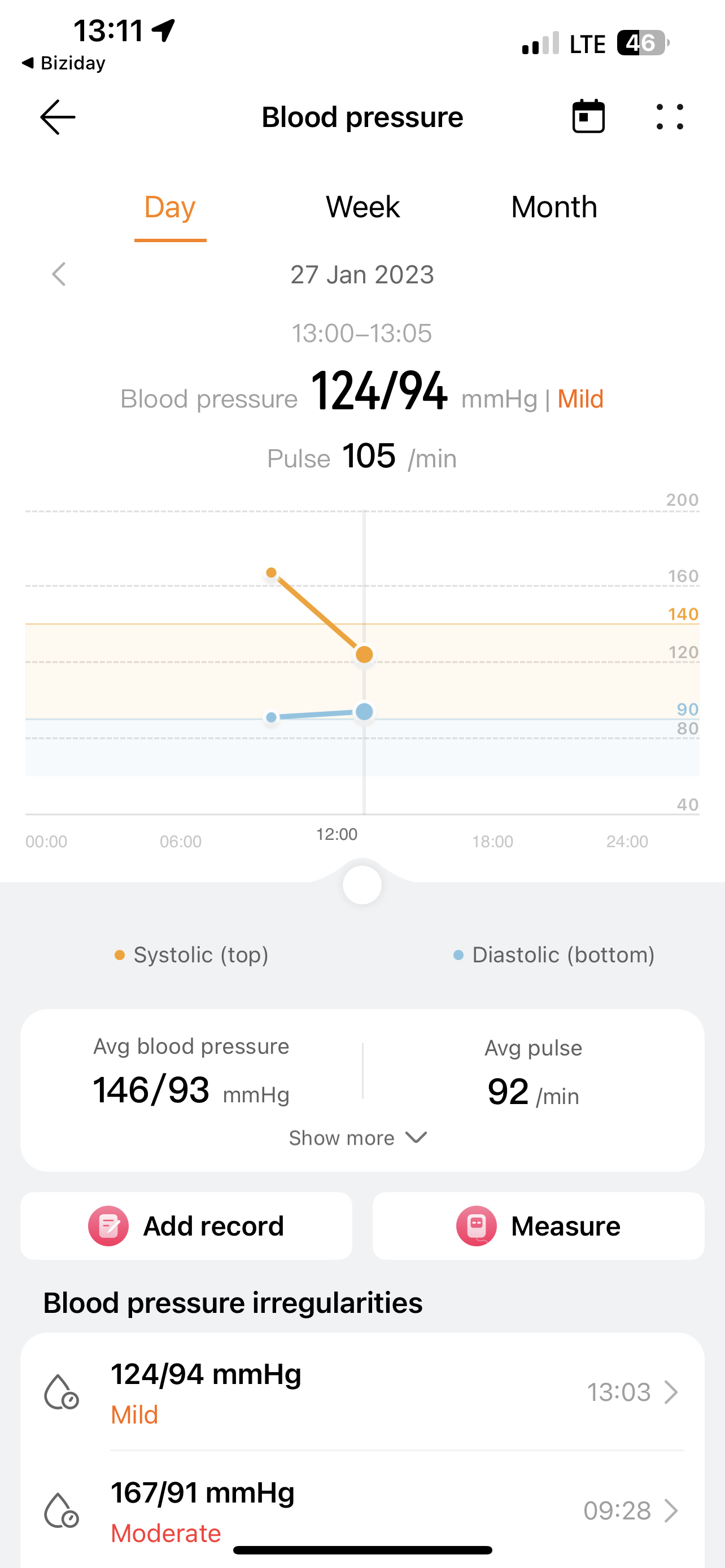Open the four-dot more options menu

pyautogui.click(x=670, y=117)
